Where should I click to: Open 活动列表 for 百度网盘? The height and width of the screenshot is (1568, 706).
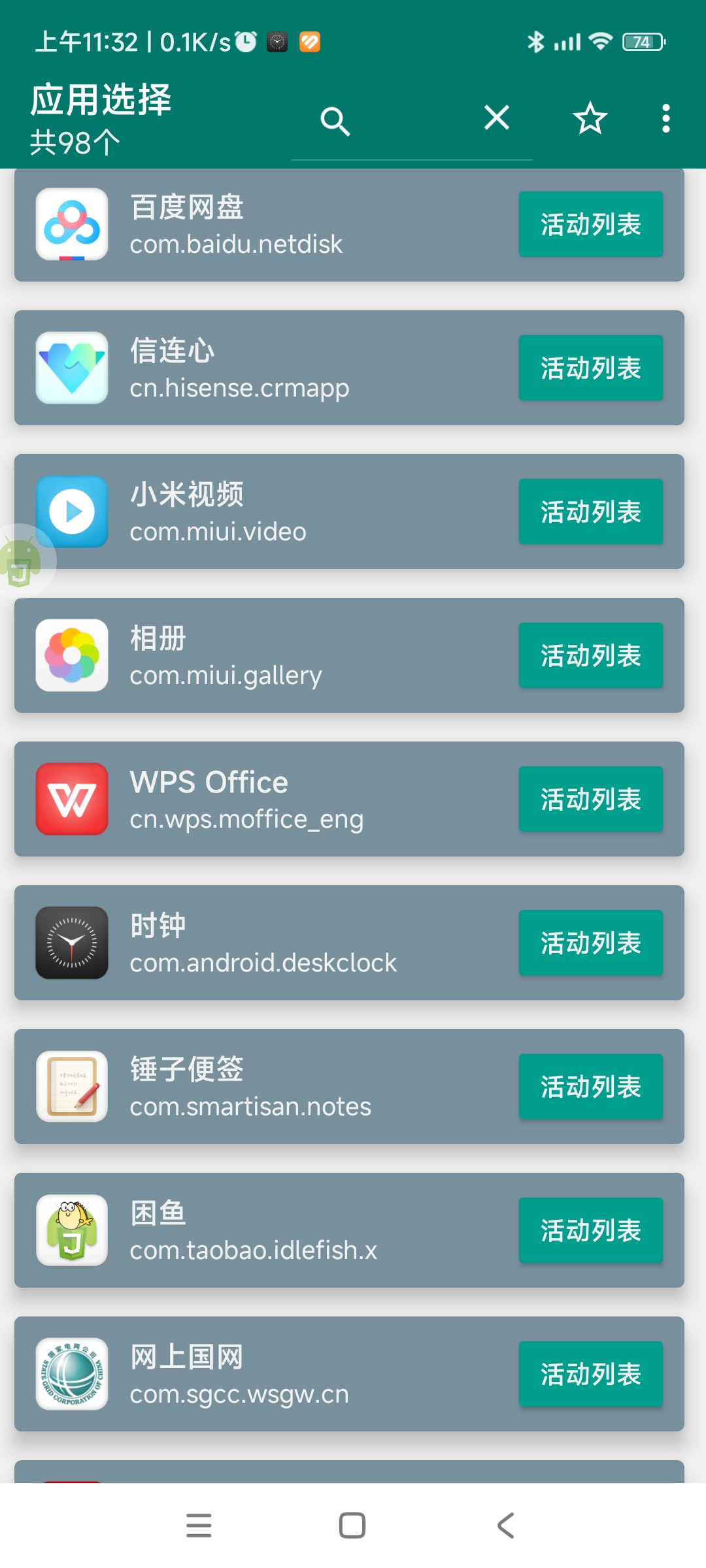590,224
